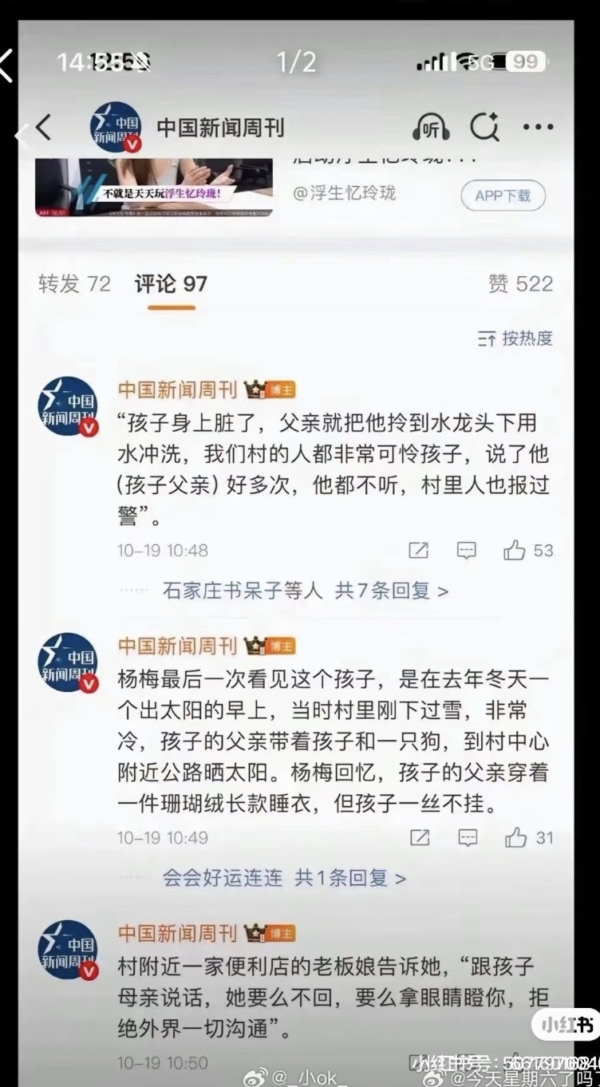This screenshot has width=600, height=1087.
Task: Change the comment sorting via 按热度
Action: (516, 338)
